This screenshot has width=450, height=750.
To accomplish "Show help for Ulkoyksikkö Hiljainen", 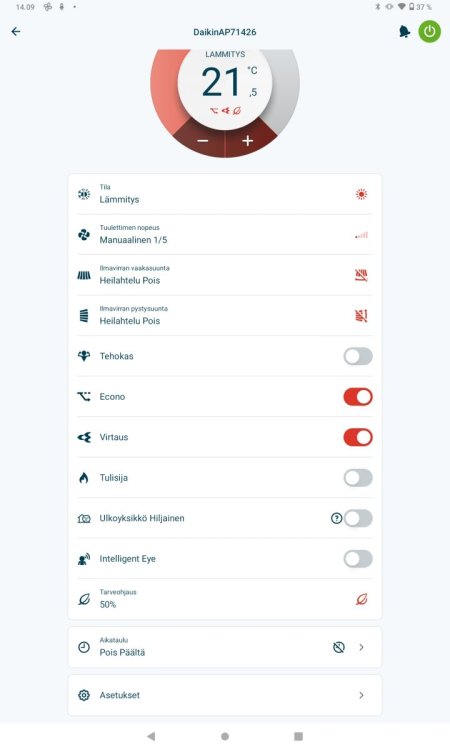I will coord(337,518).
